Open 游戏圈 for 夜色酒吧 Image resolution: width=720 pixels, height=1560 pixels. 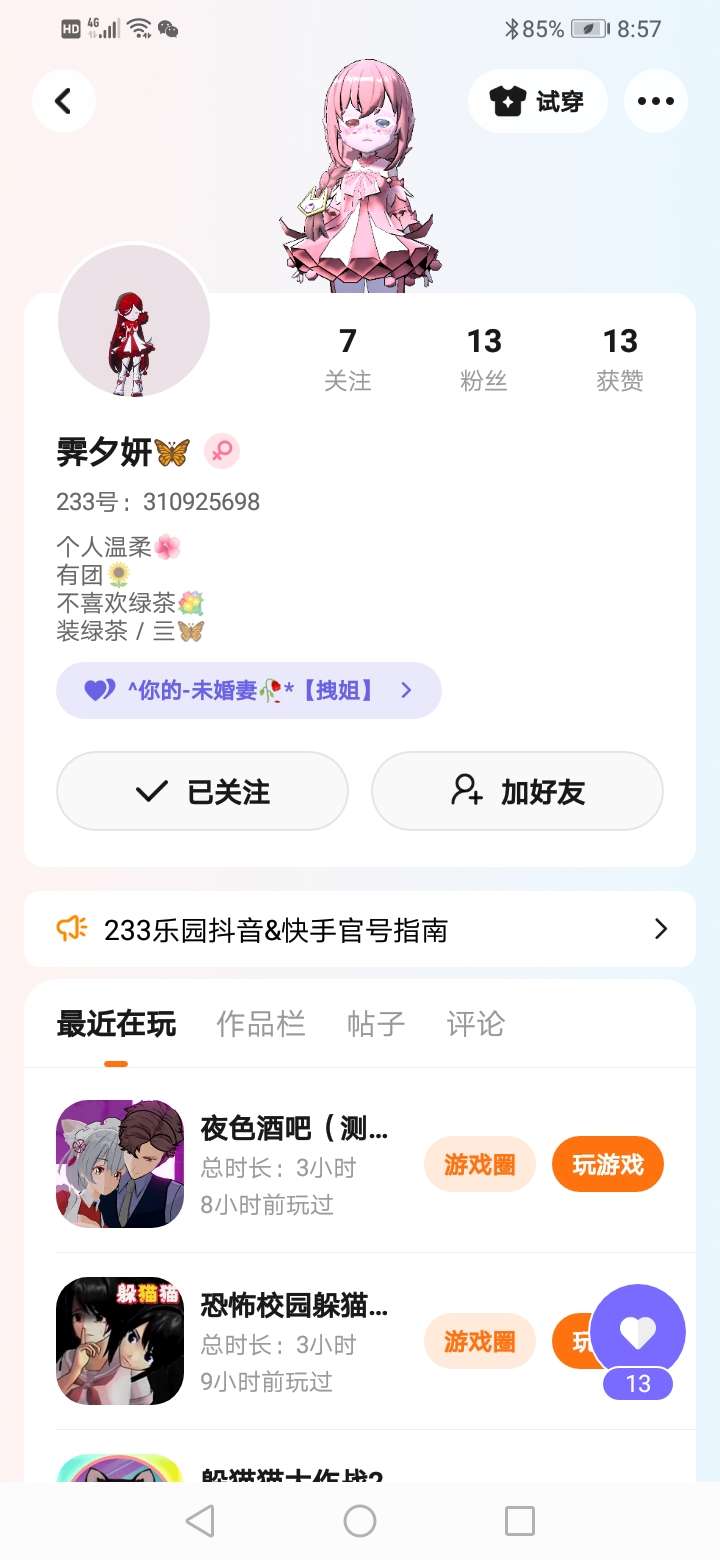coord(480,1164)
